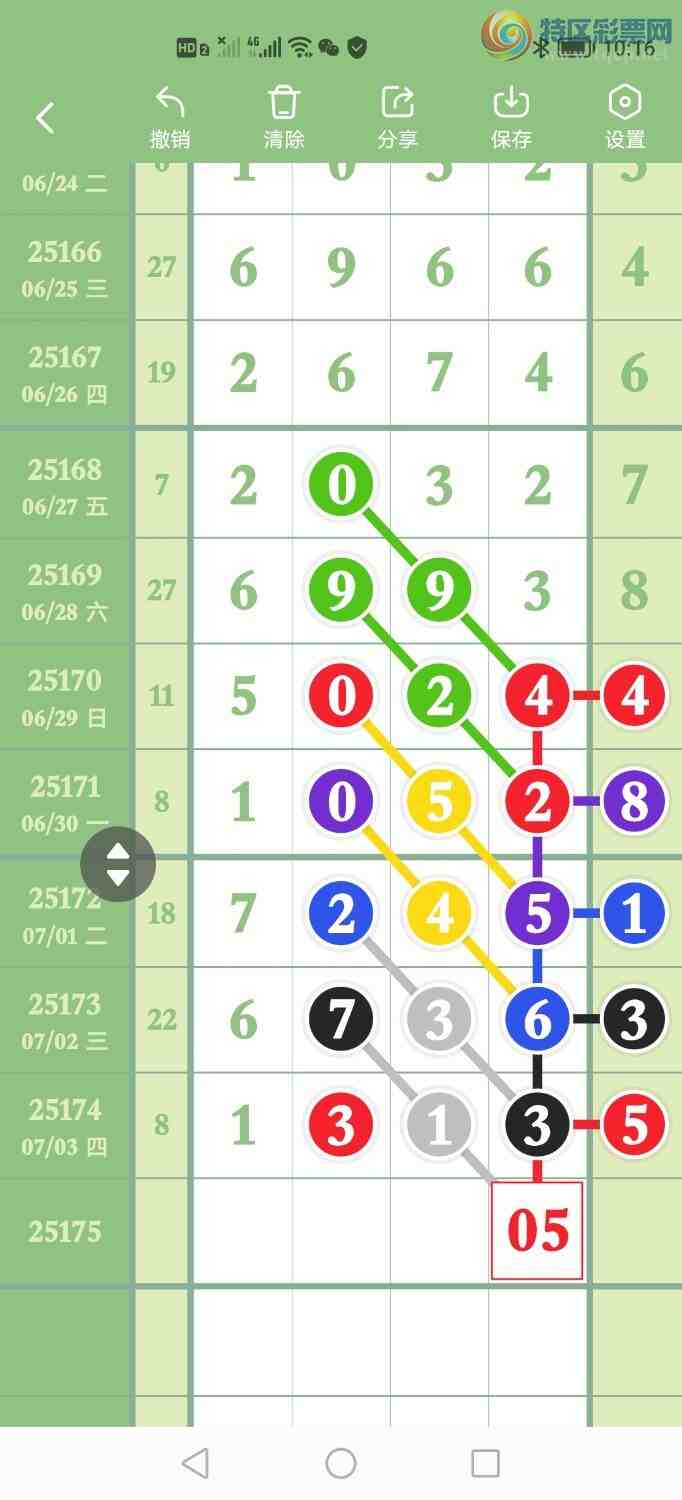Tap the floating up-down arrow handle
The width and height of the screenshot is (682, 1500).
(x=118, y=864)
